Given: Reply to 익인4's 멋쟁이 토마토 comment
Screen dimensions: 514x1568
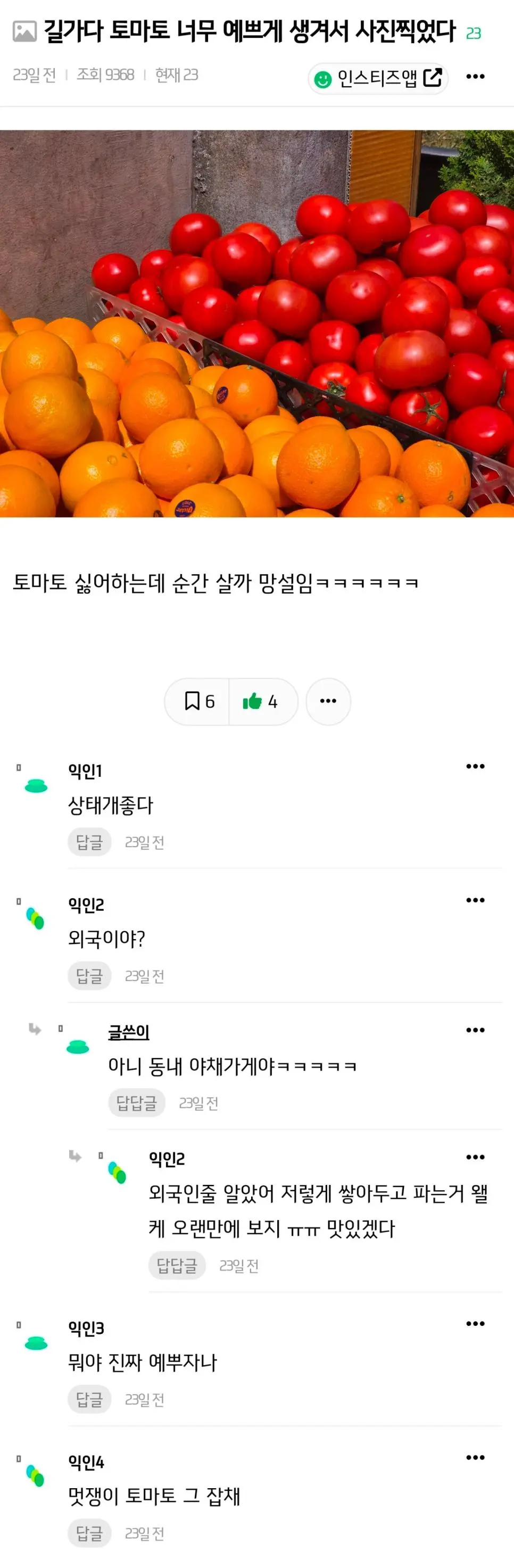Looking at the screenshot, I should [x=89, y=1533].
